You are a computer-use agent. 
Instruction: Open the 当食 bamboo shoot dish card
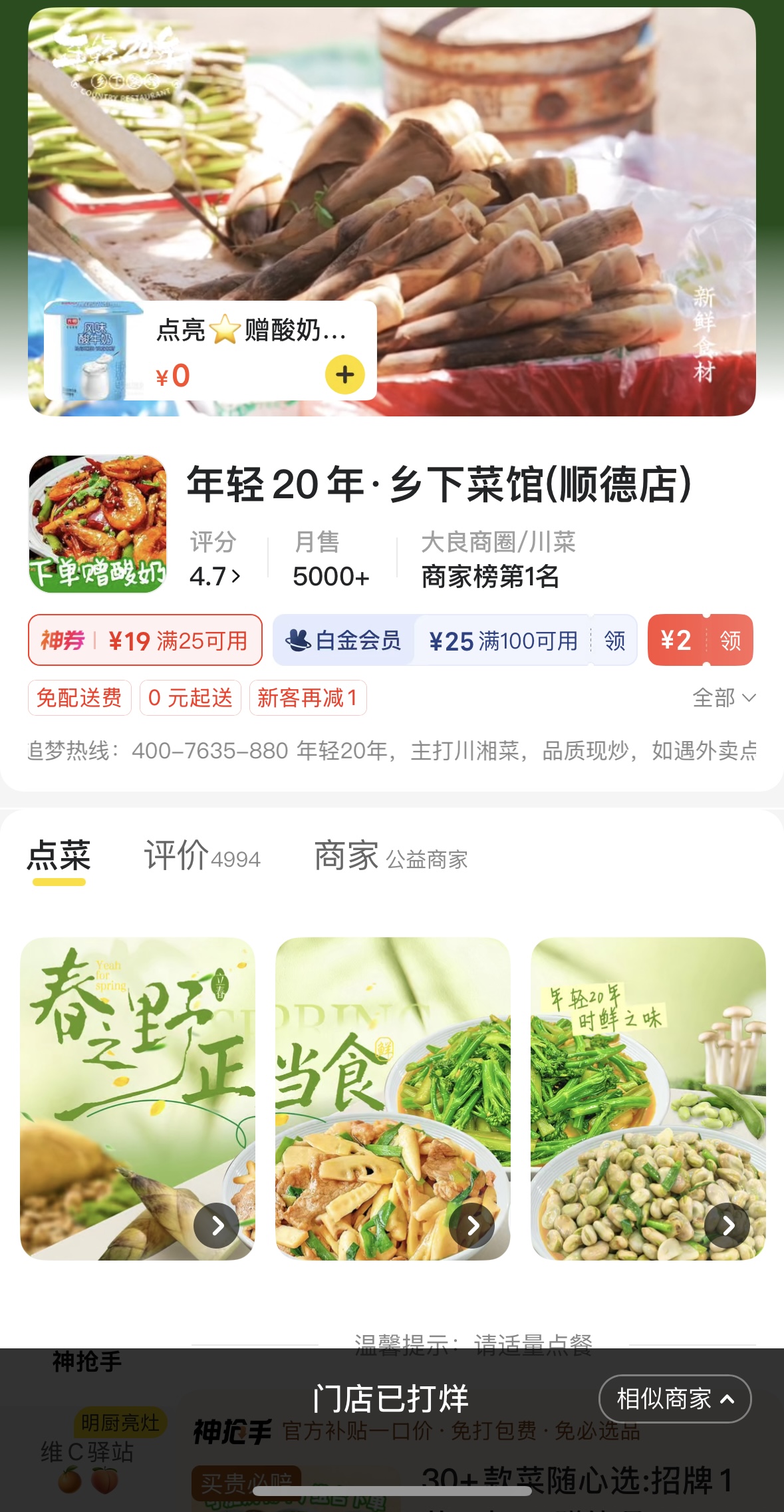coord(392,1098)
